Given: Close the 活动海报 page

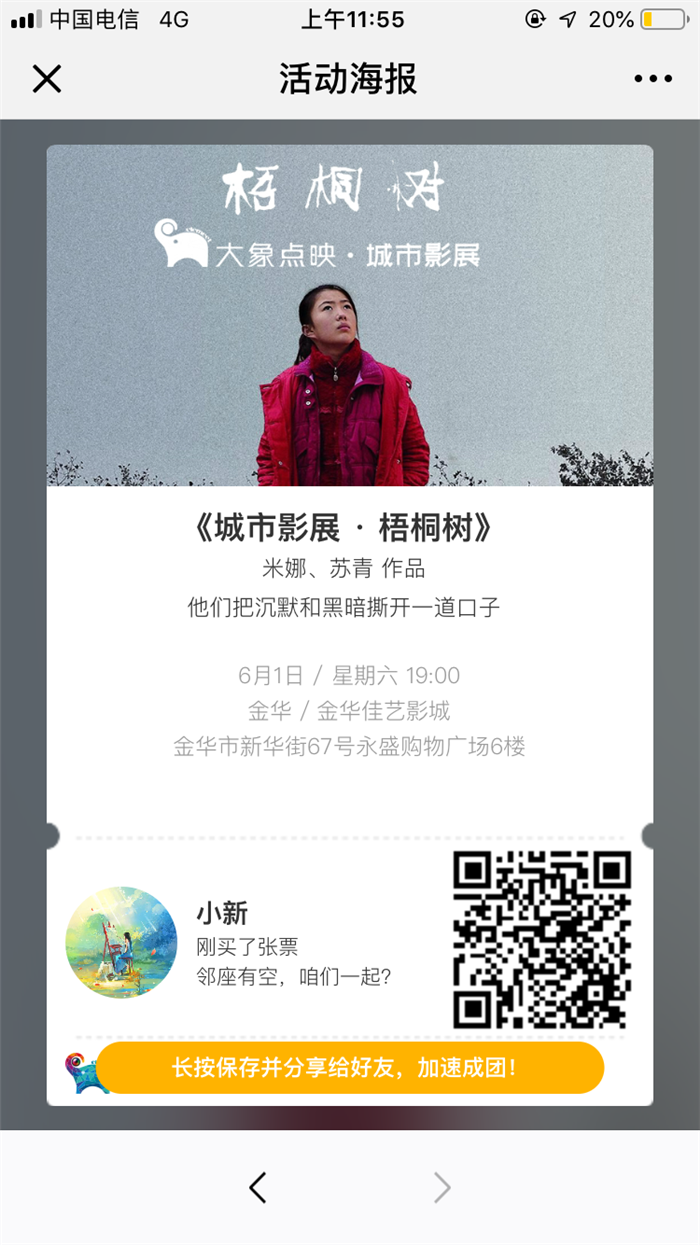Looking at the screenshot, I should (47, 79).
